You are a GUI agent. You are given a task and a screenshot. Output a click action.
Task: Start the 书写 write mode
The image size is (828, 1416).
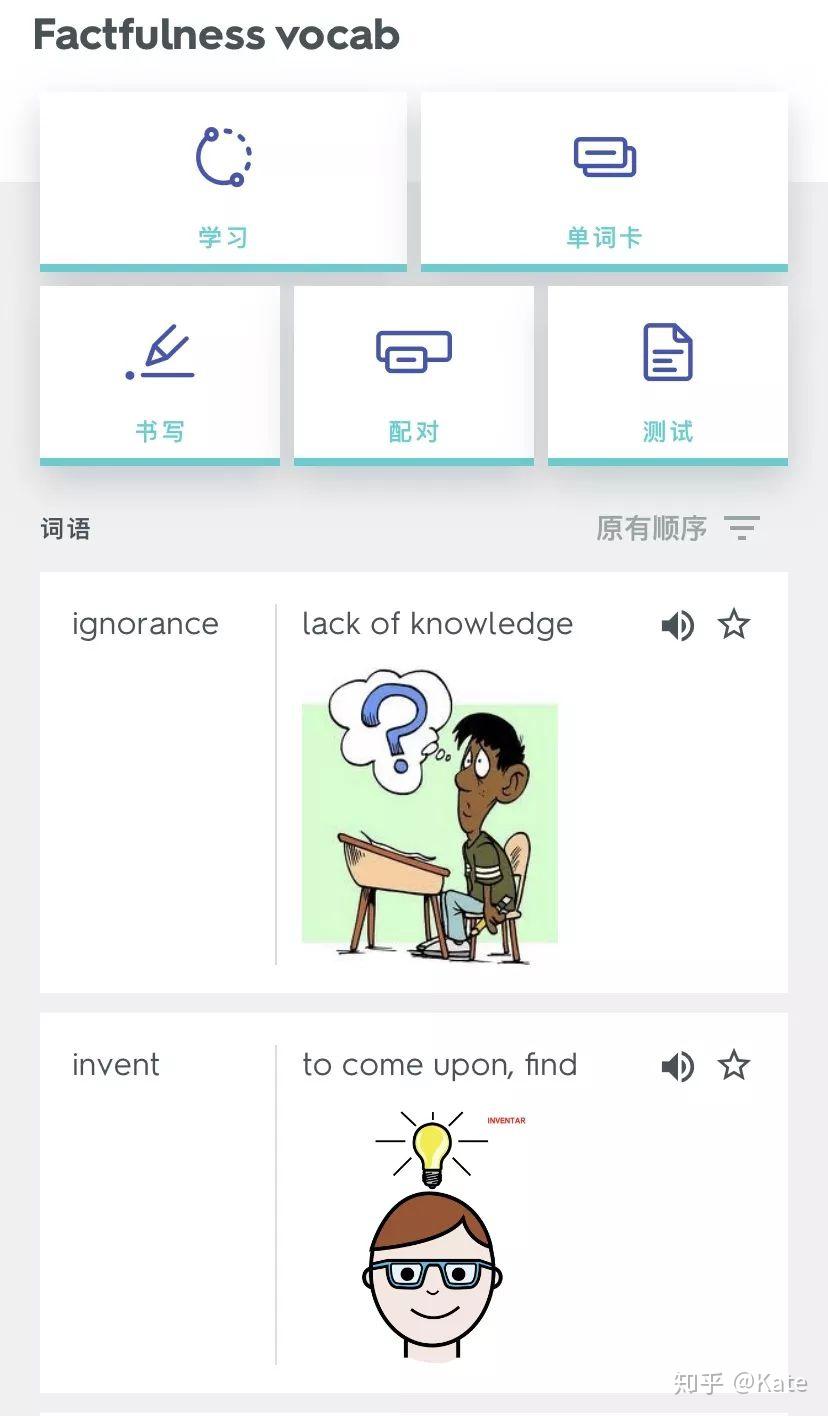(x=160, y=375)
